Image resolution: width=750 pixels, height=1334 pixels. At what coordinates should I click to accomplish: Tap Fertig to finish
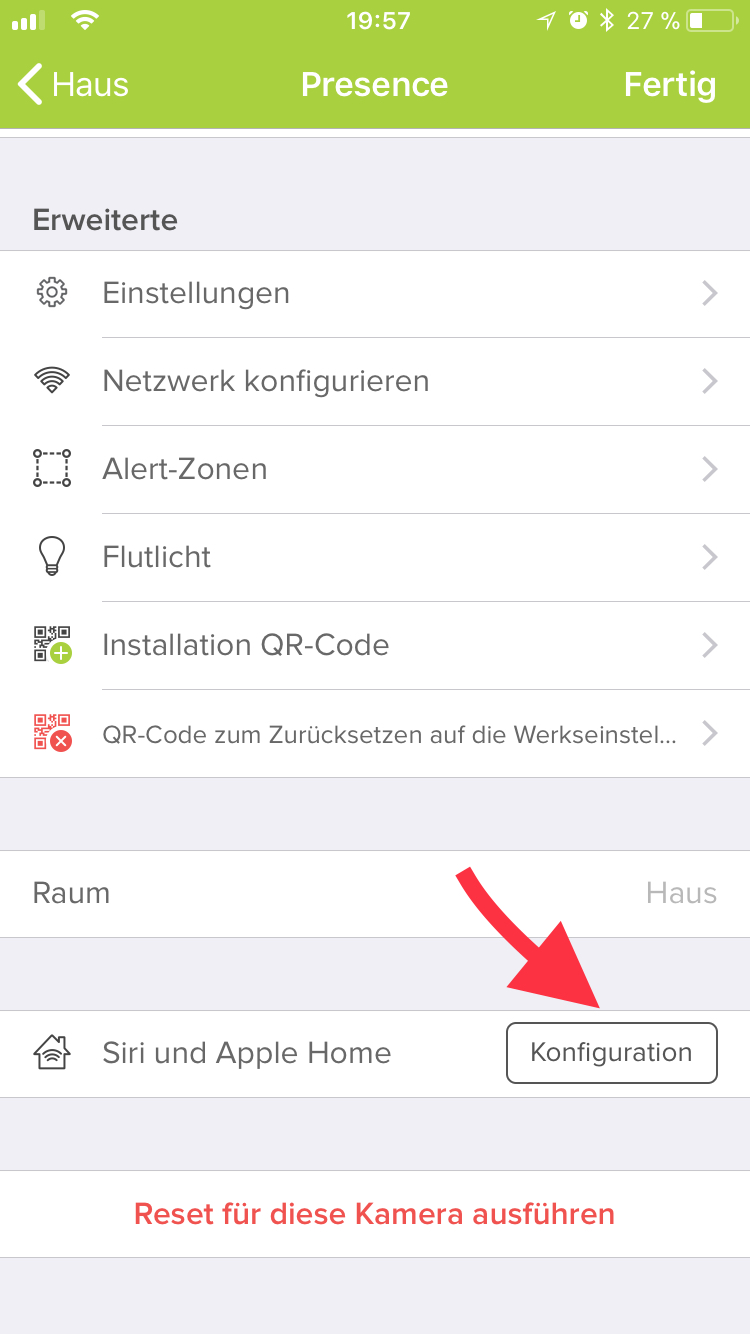coord(669,85)
